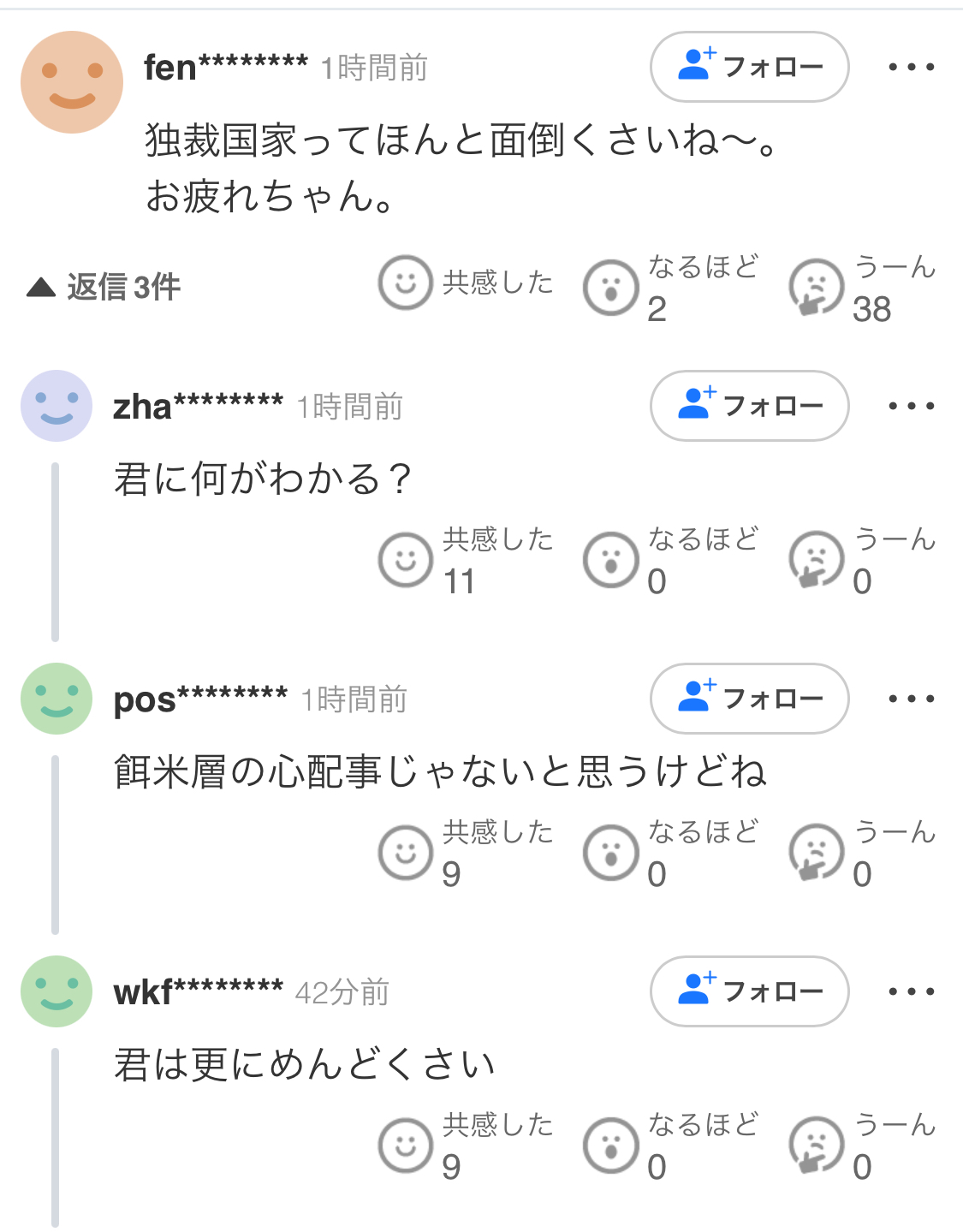The height and width of the screenshot is (1232, 963).
Task: Follow user wkf*********
Action: pyautogui.click(x=749, y=991)
